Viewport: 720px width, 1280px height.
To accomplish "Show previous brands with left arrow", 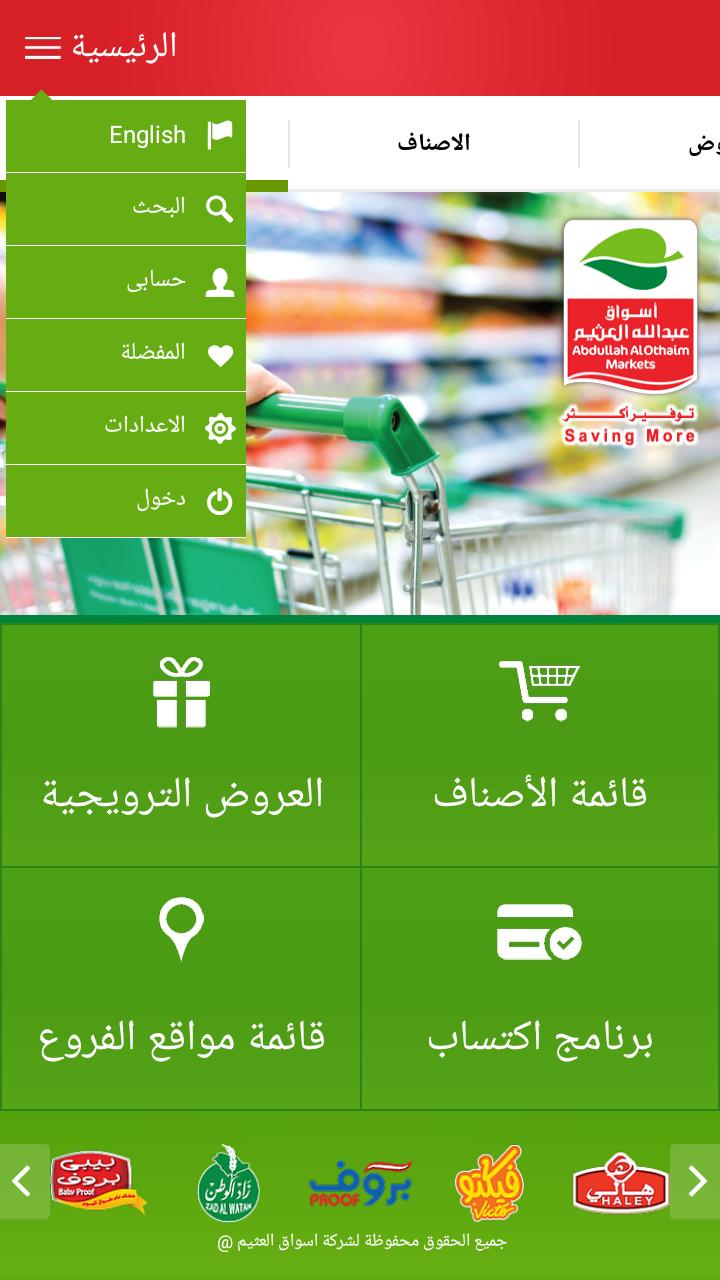I will [24, 1181].
